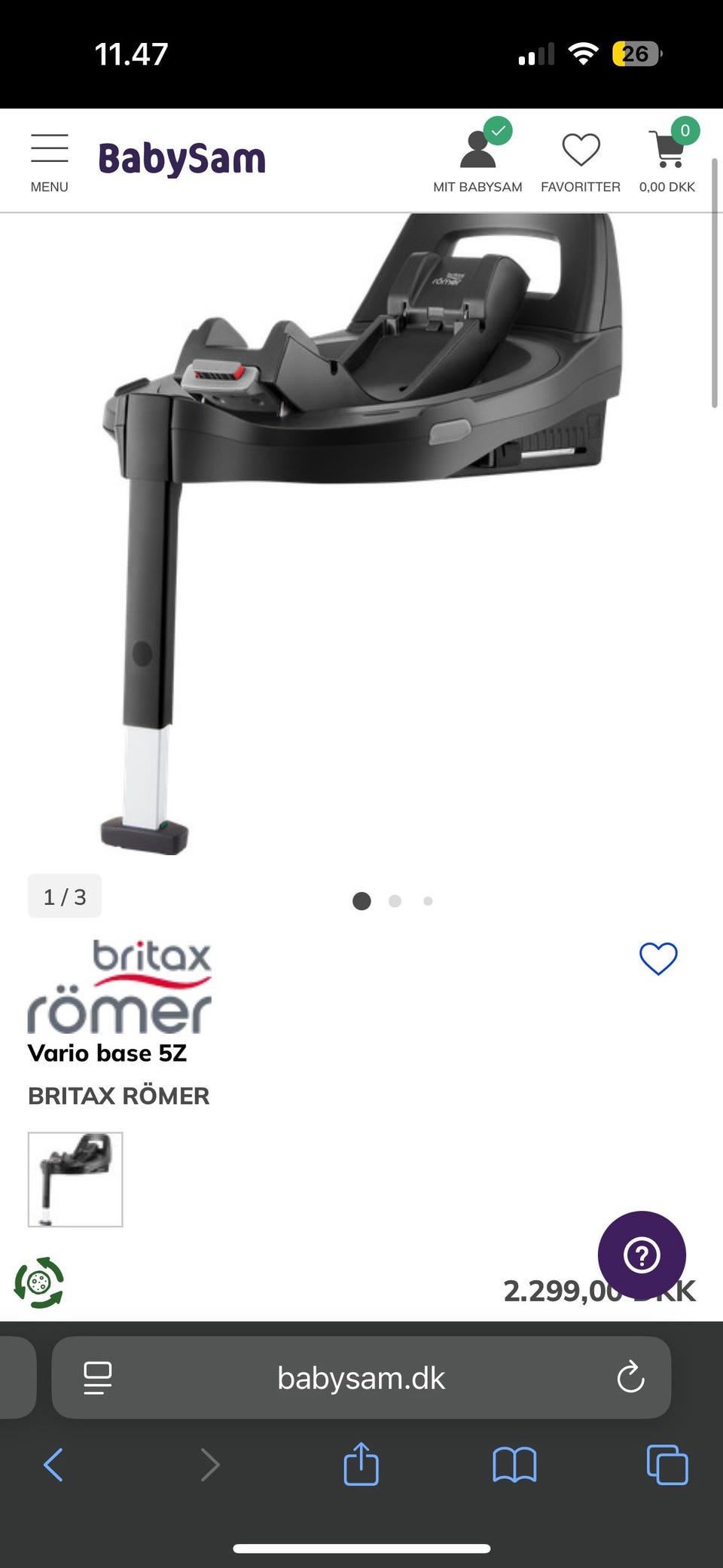Image resolution: width=723 pixels, height=1568 pixels.
Task: Jump to second image via dot indicator
Action: (x=395, y=901)
